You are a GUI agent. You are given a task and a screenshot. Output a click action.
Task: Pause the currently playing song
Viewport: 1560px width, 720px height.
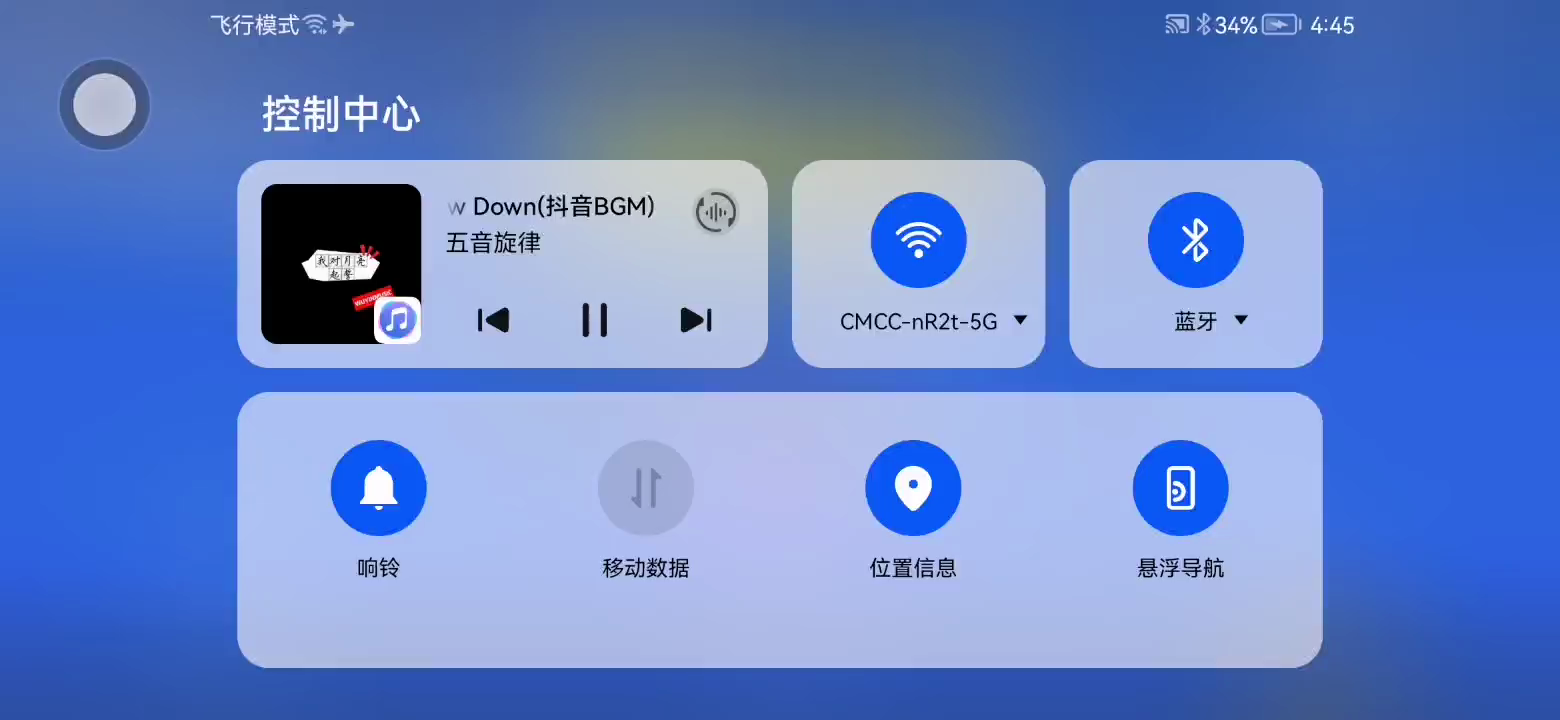pyautogui.click(x=595, y=320)
